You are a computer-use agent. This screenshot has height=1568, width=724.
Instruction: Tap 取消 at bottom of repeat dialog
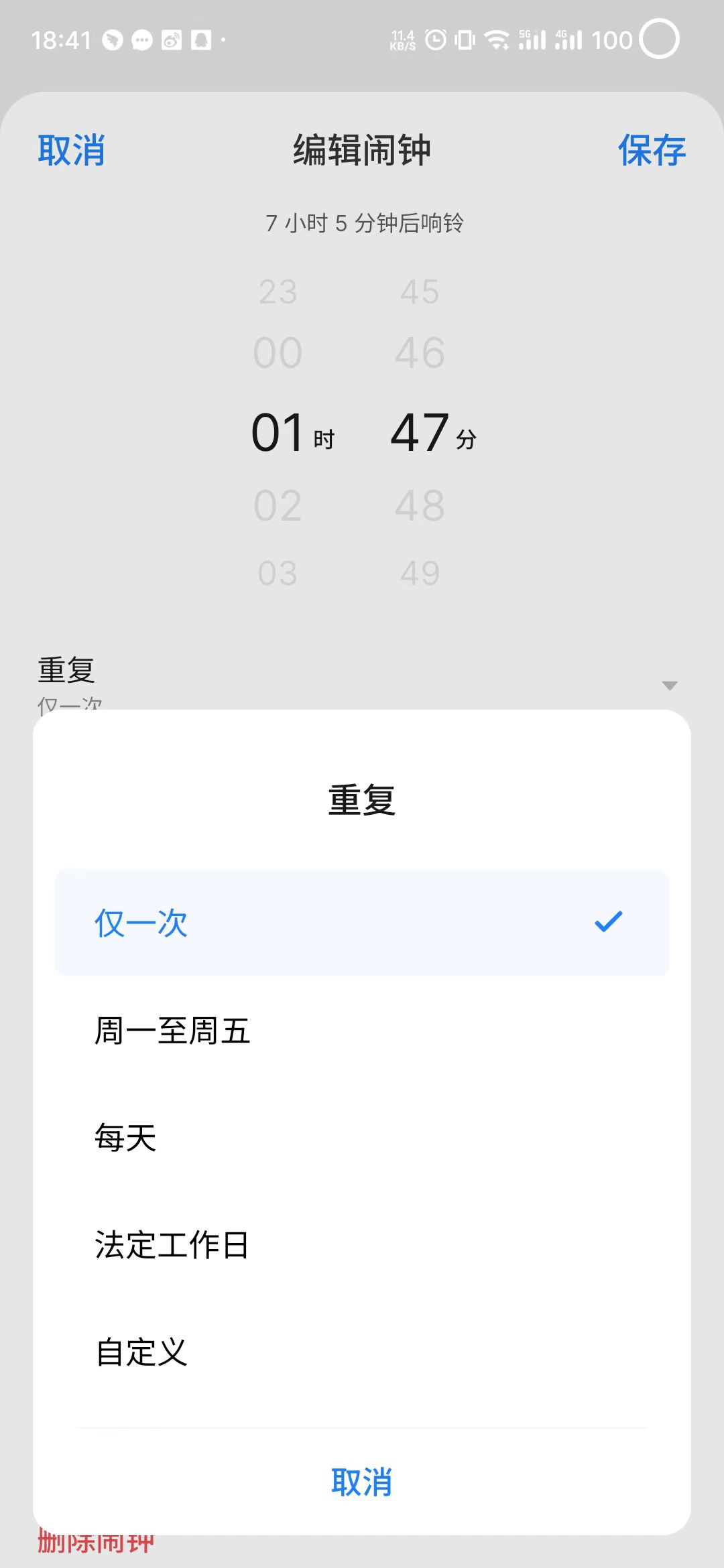(362, 1482)
